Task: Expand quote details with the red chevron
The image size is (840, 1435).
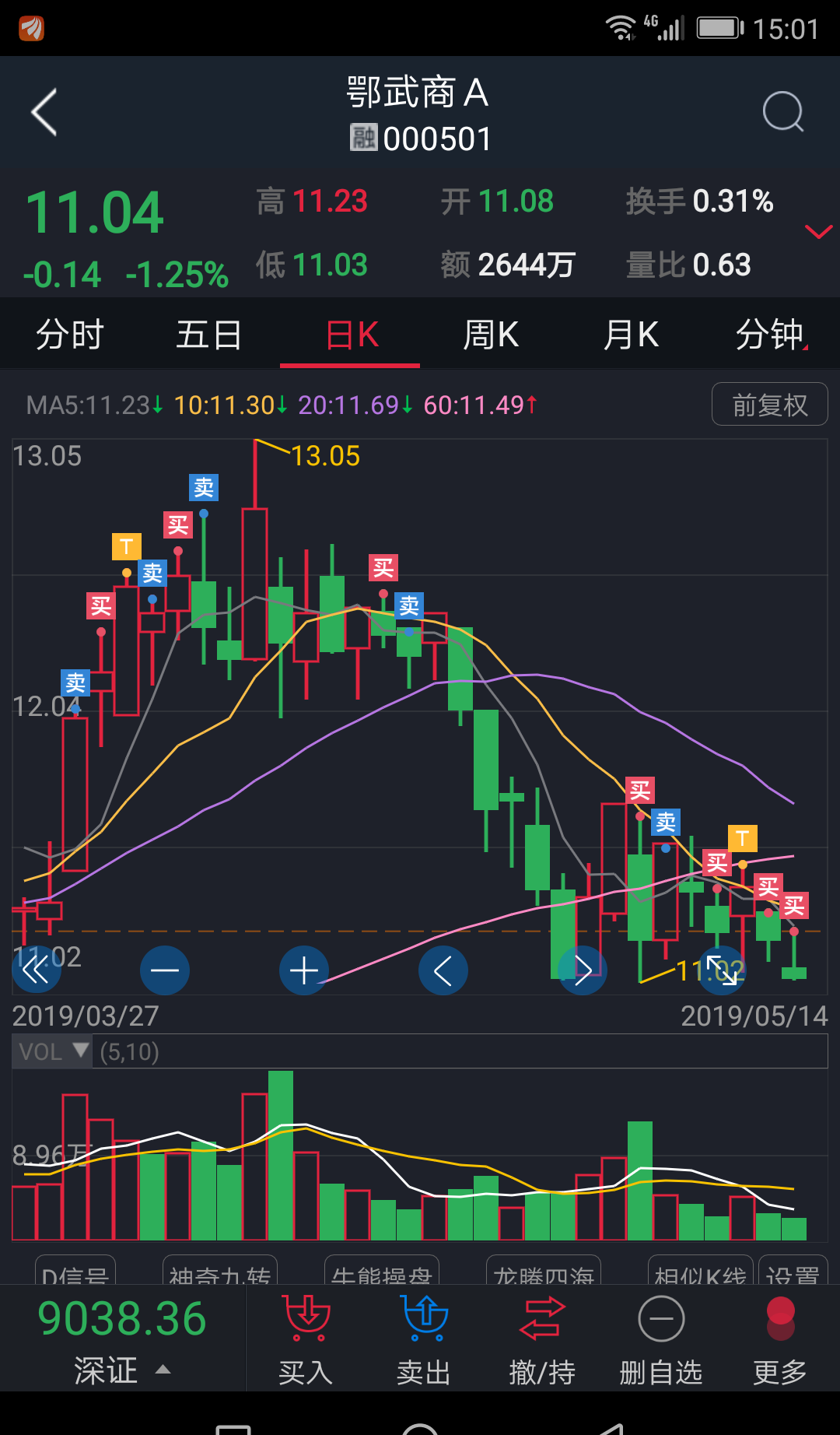Action: 818,231
